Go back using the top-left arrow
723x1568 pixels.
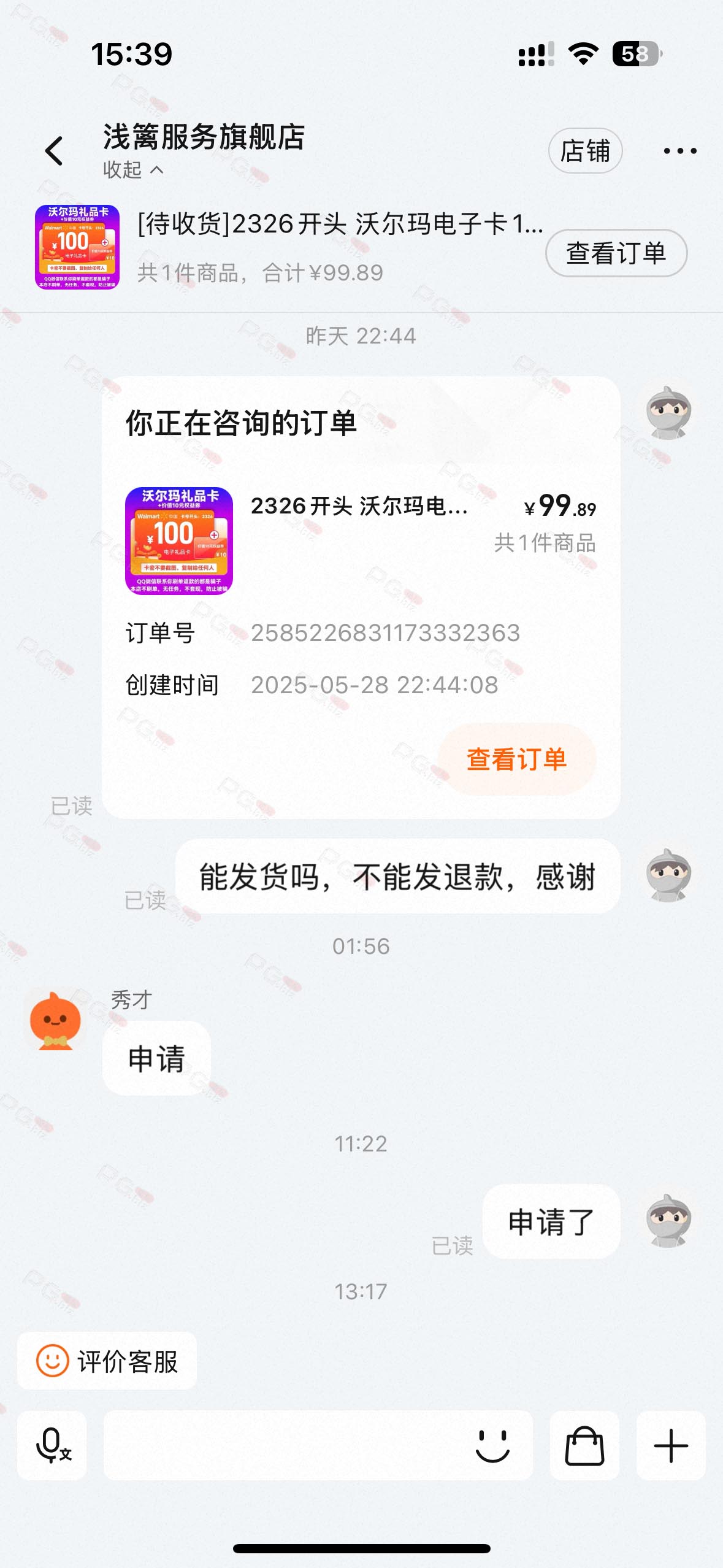54,151
